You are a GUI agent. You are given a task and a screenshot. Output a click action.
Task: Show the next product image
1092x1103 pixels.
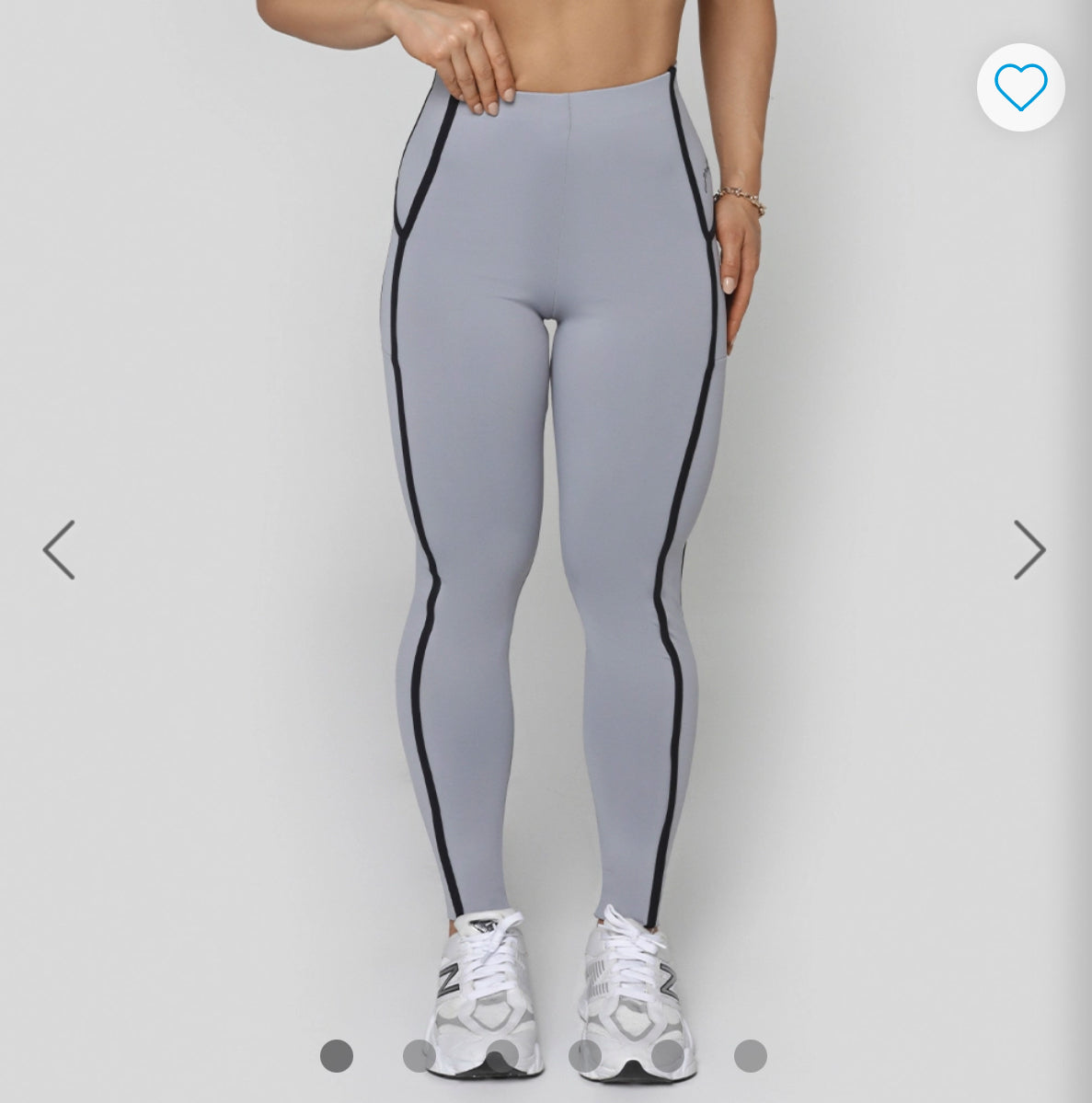pos(1029,550)
